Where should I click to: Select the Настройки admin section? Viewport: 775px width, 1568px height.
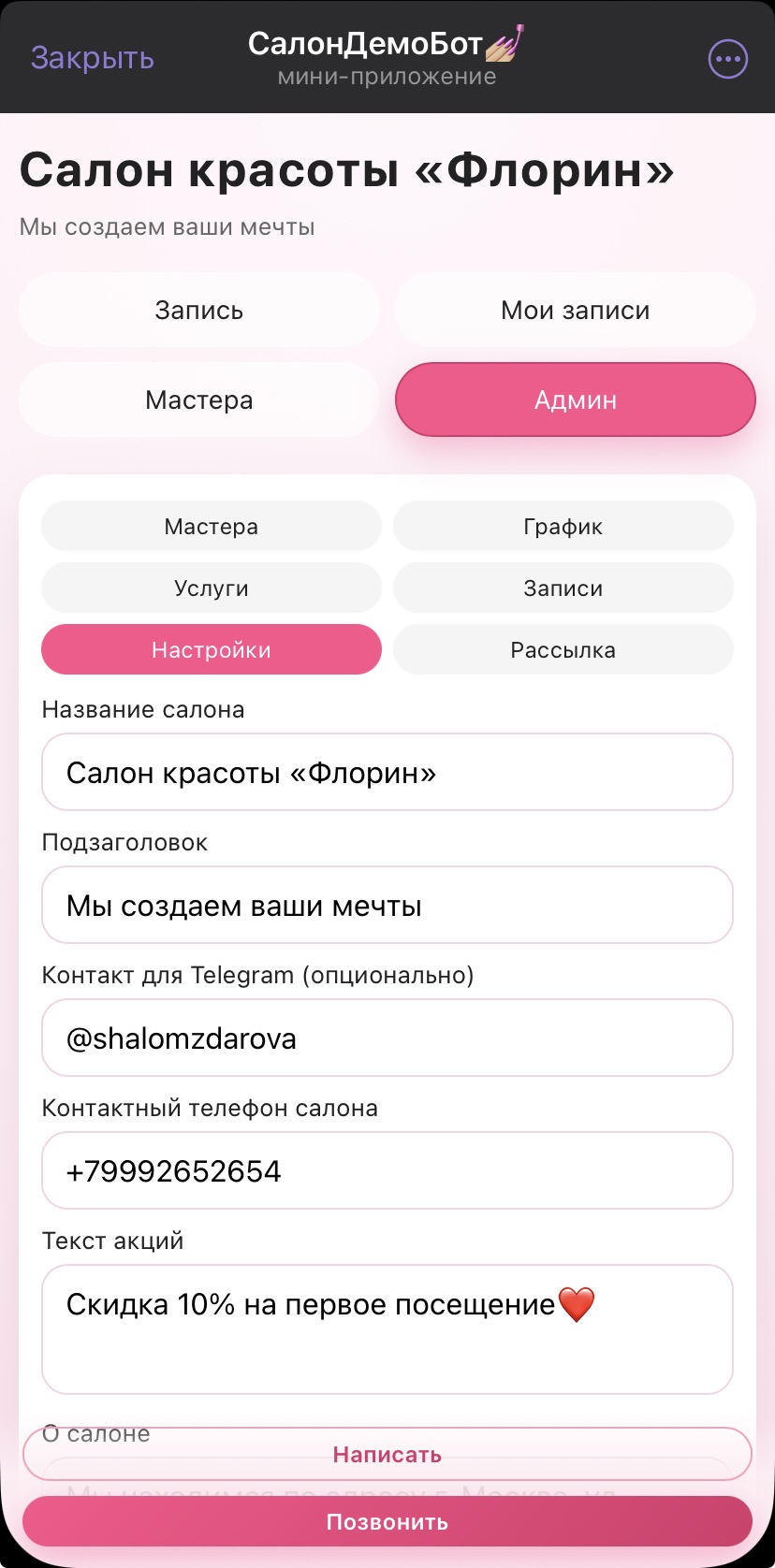[211, 649]
